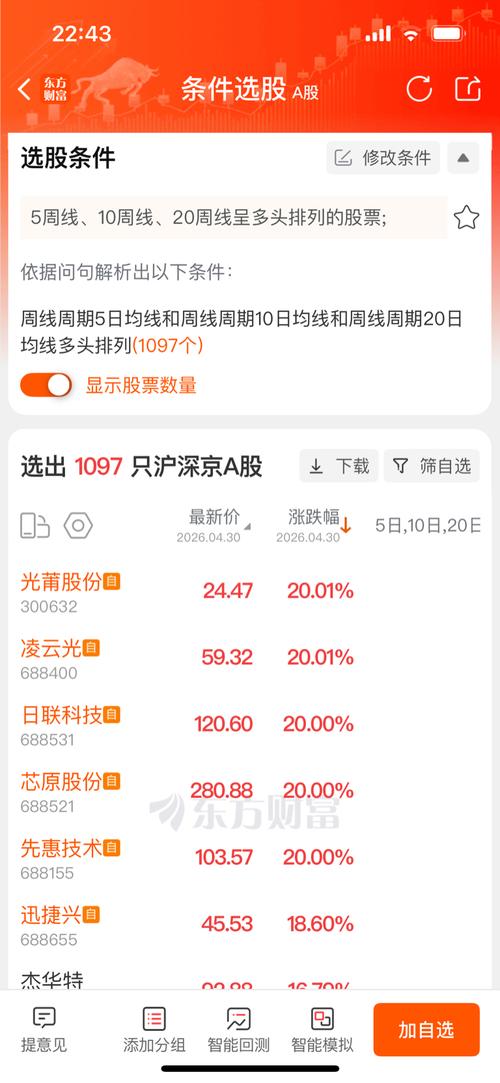Collapse the 选股条件 panel
The image size is (500, 1083).
tap(463, 158)
